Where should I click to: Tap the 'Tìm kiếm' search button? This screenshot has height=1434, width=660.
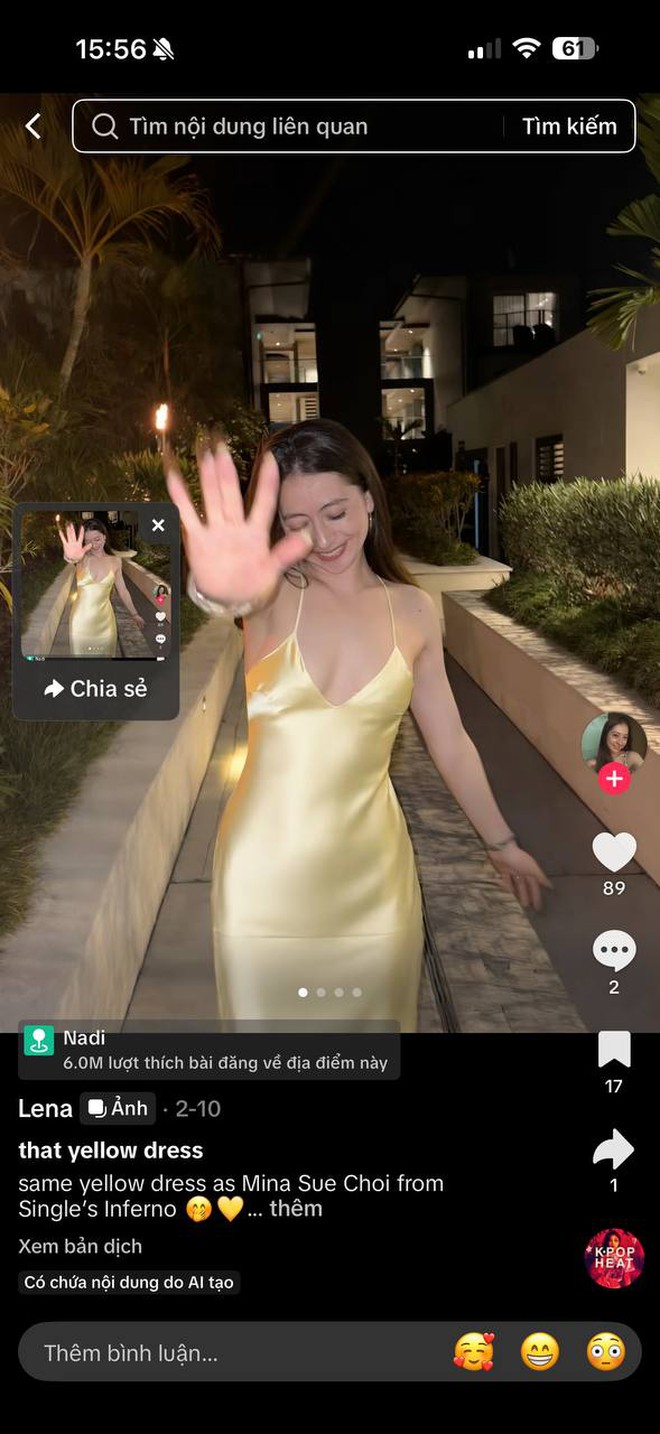(569, 127)
